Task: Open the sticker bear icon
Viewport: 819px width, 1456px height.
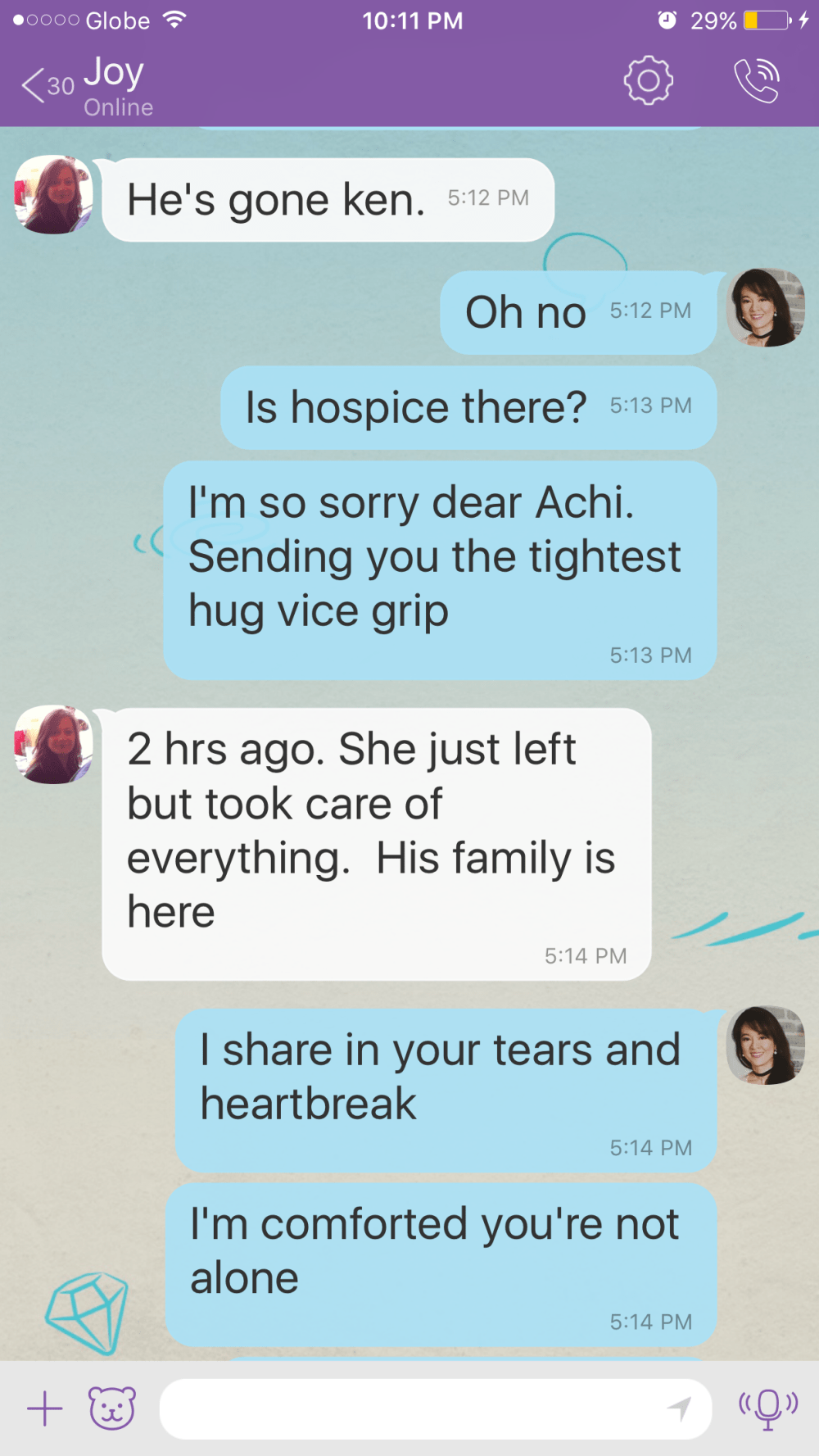Action: [x=112, y=1408]
